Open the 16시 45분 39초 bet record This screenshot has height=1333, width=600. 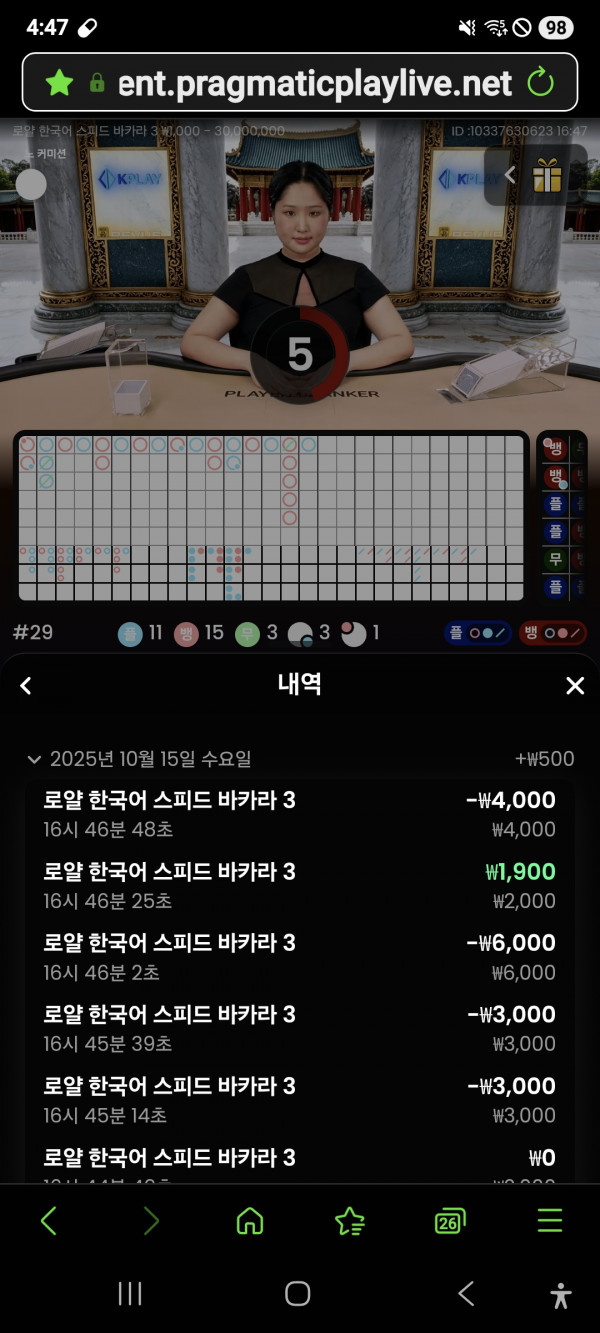[x=299, y=1028]
